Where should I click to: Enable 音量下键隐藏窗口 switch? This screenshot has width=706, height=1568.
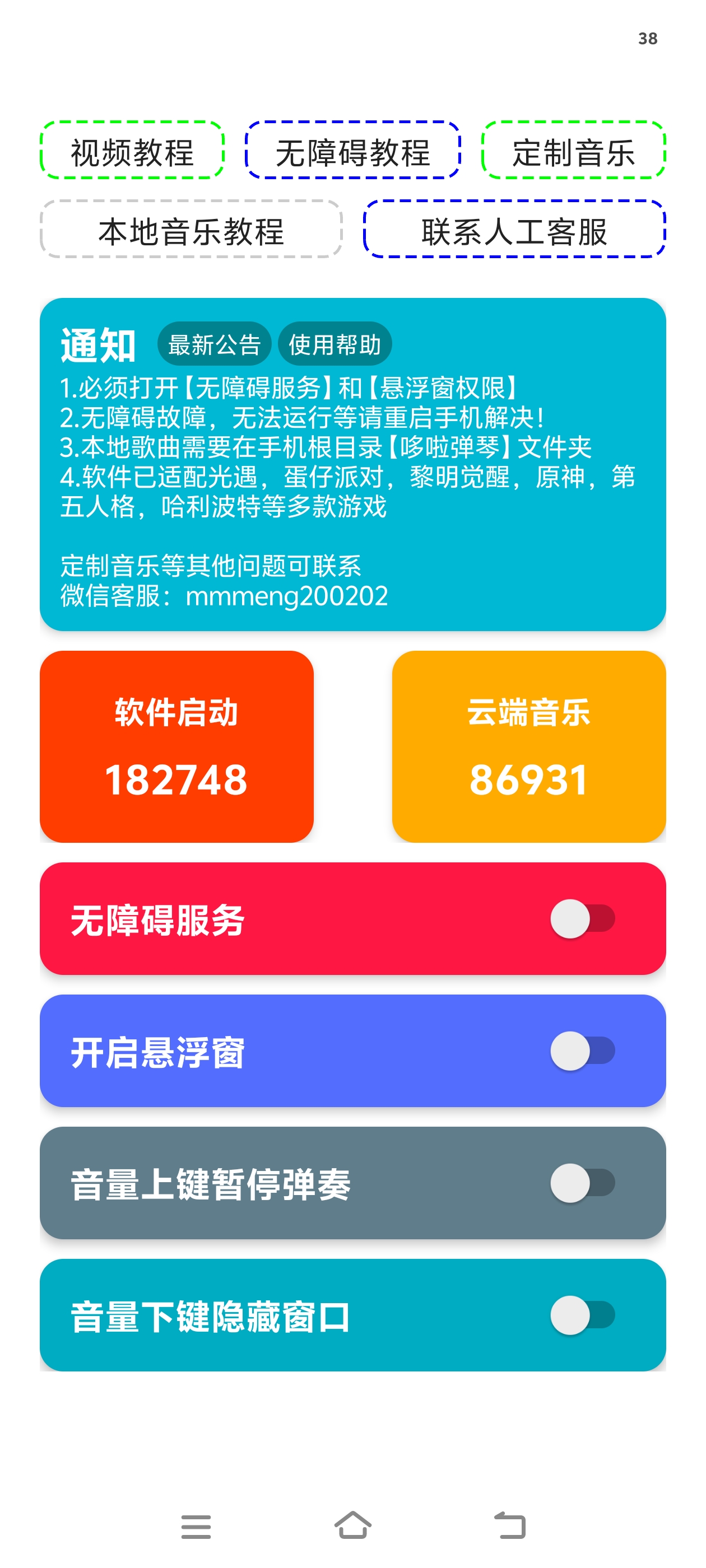[x=582, y=1315]
